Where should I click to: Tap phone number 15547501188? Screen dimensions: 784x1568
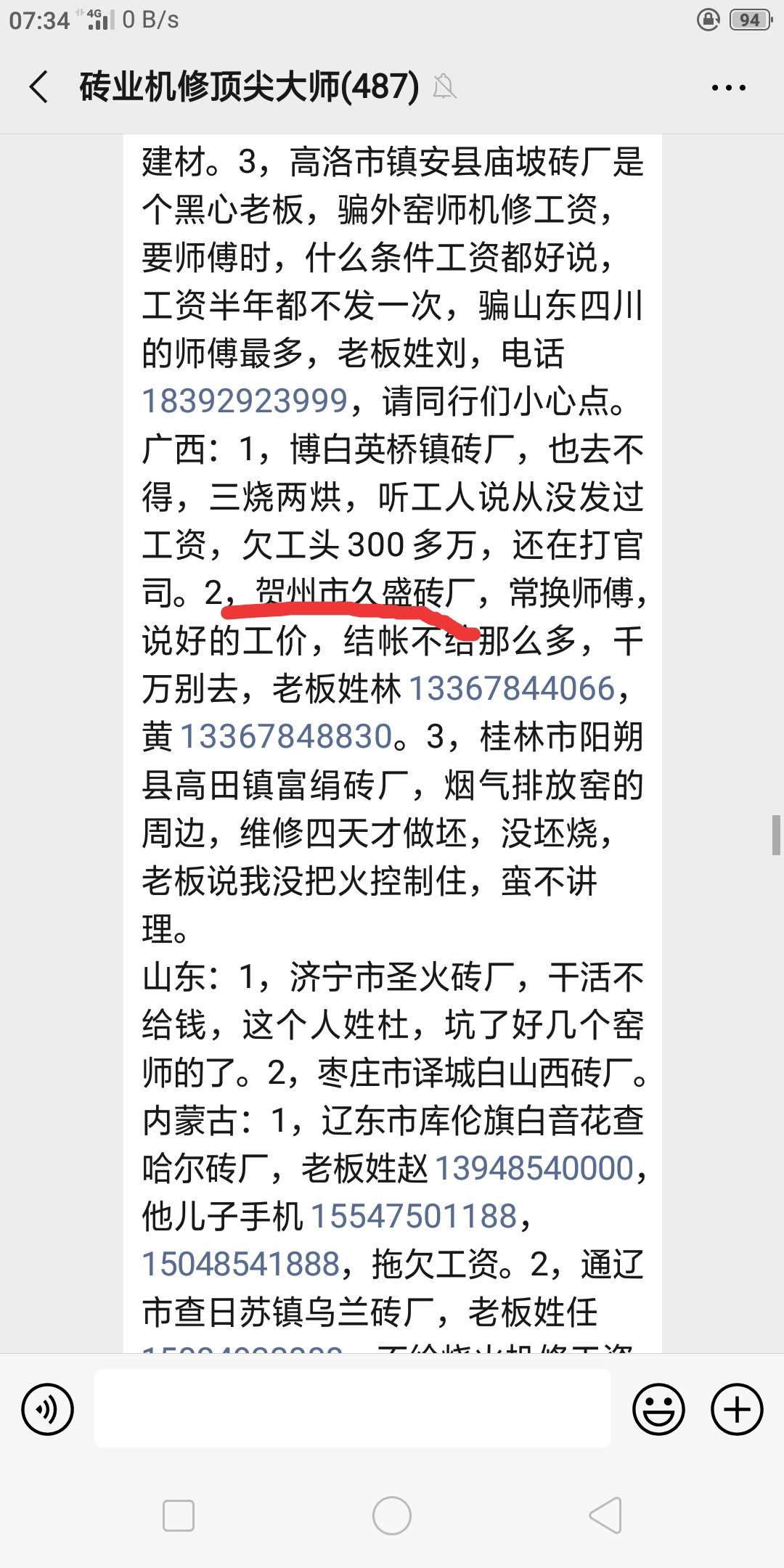[415, 1216]
